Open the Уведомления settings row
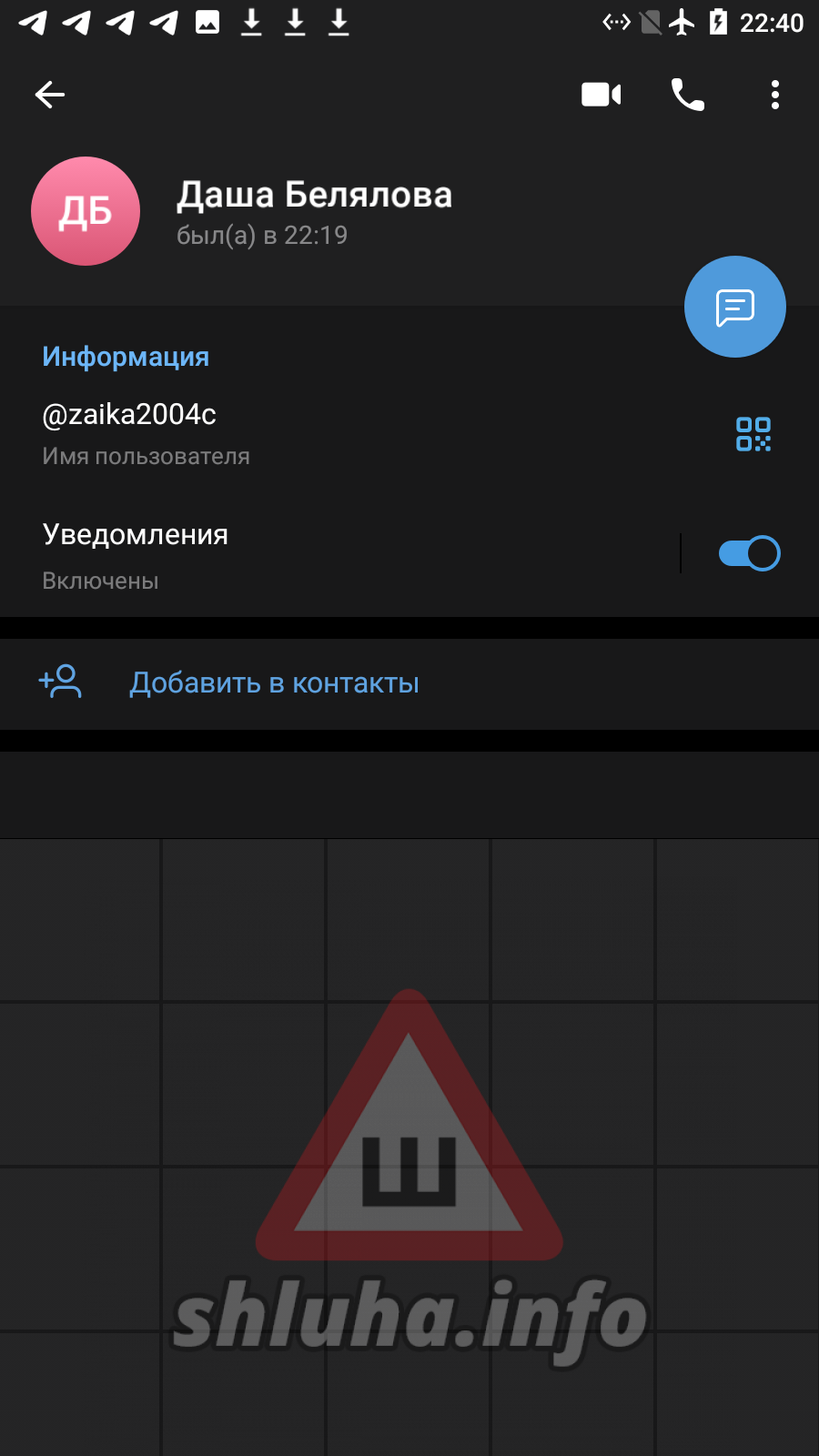The image size is (819, 1456). pos(340,555)
